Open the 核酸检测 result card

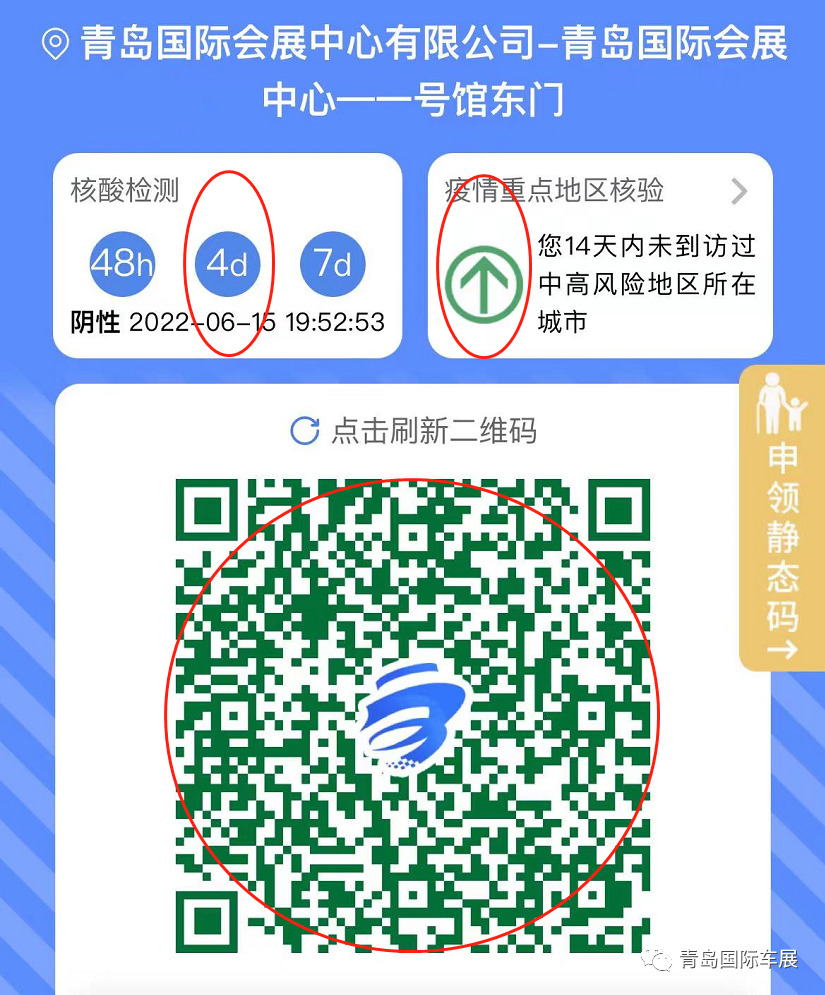[x=227, y=255]
